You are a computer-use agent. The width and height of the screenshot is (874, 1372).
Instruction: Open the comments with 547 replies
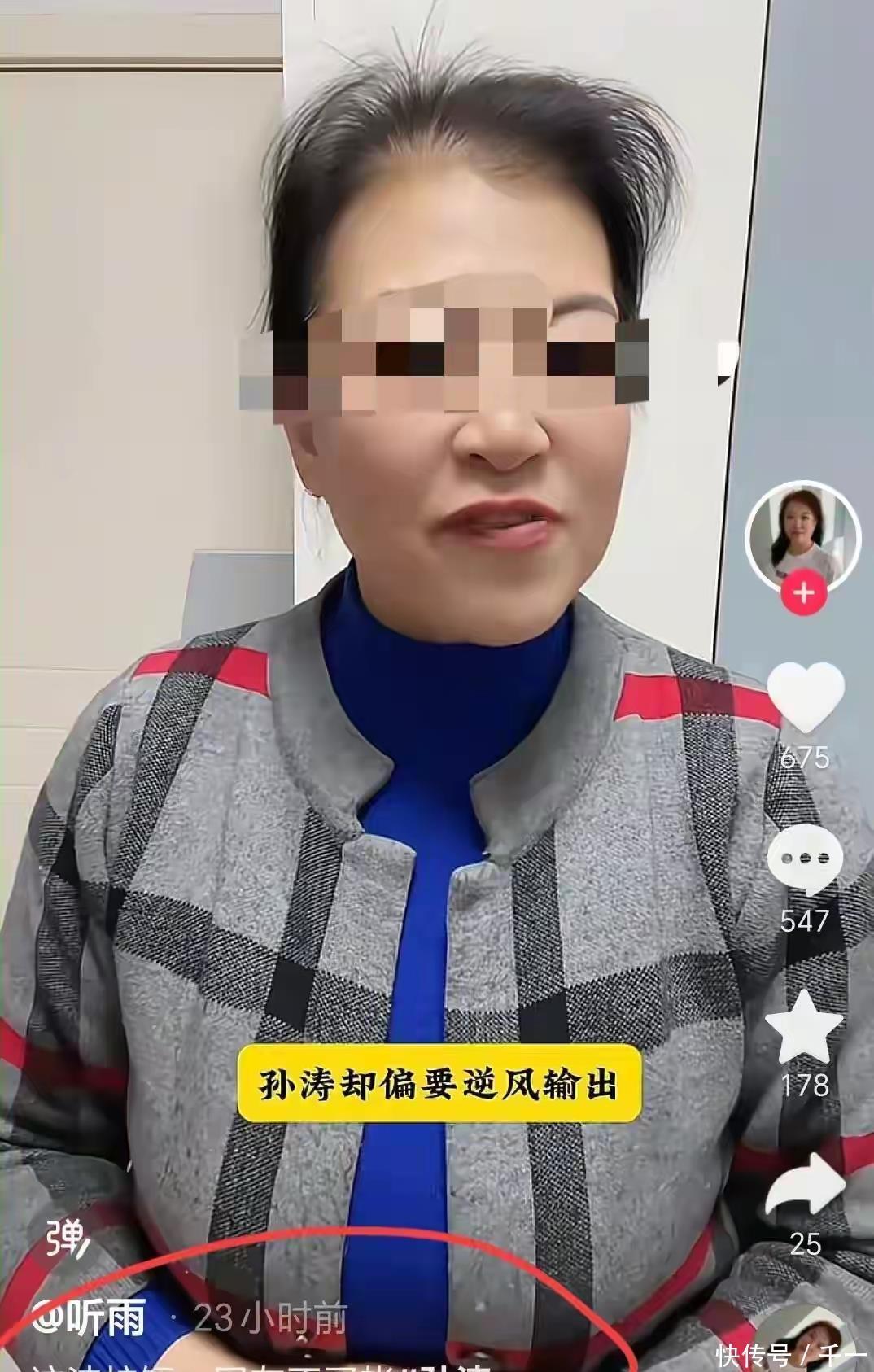tap(804, 860)
